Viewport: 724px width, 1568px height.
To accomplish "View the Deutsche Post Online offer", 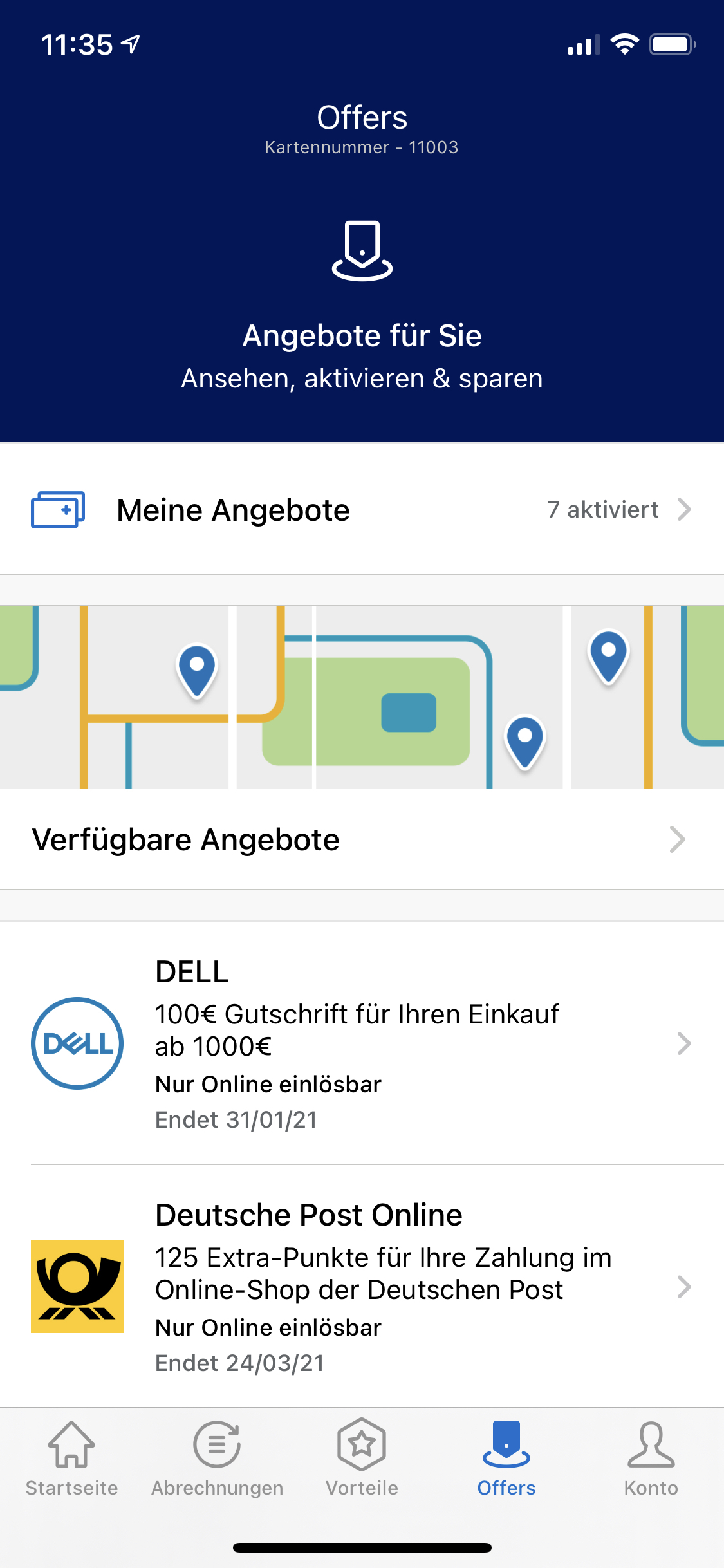I will point(362,1287).
